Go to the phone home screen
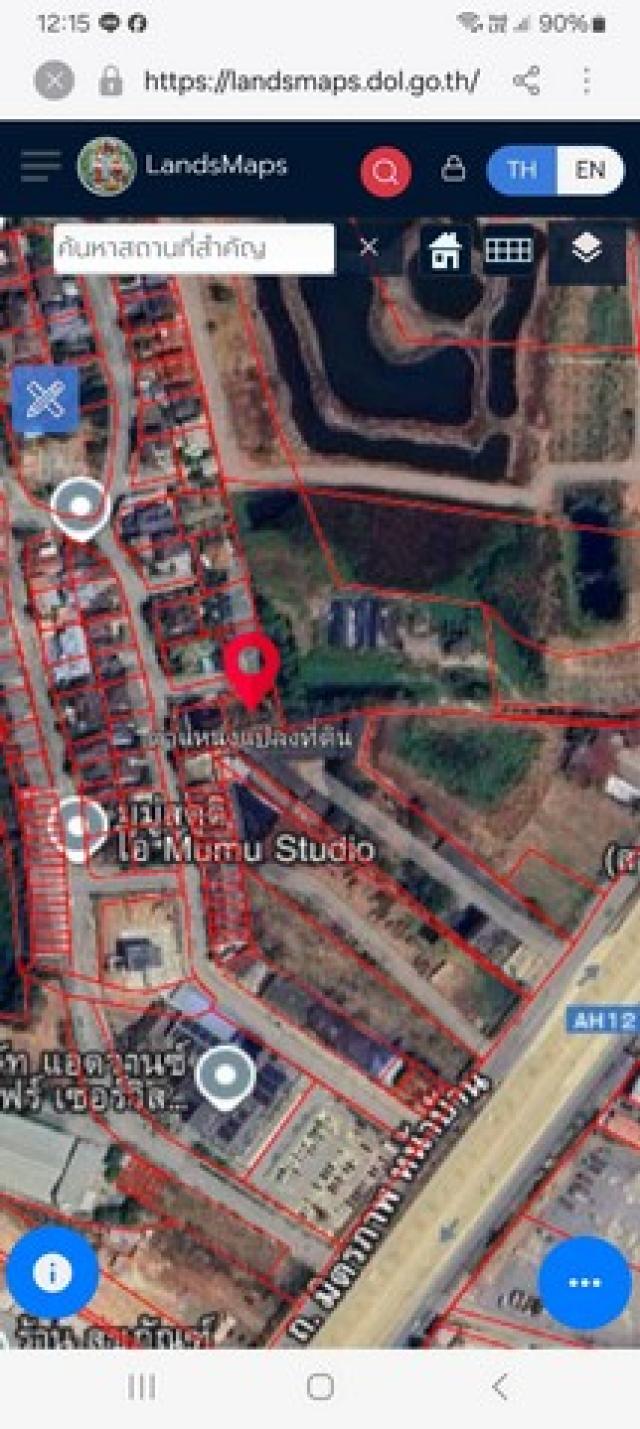 (x=320, y=1386)
